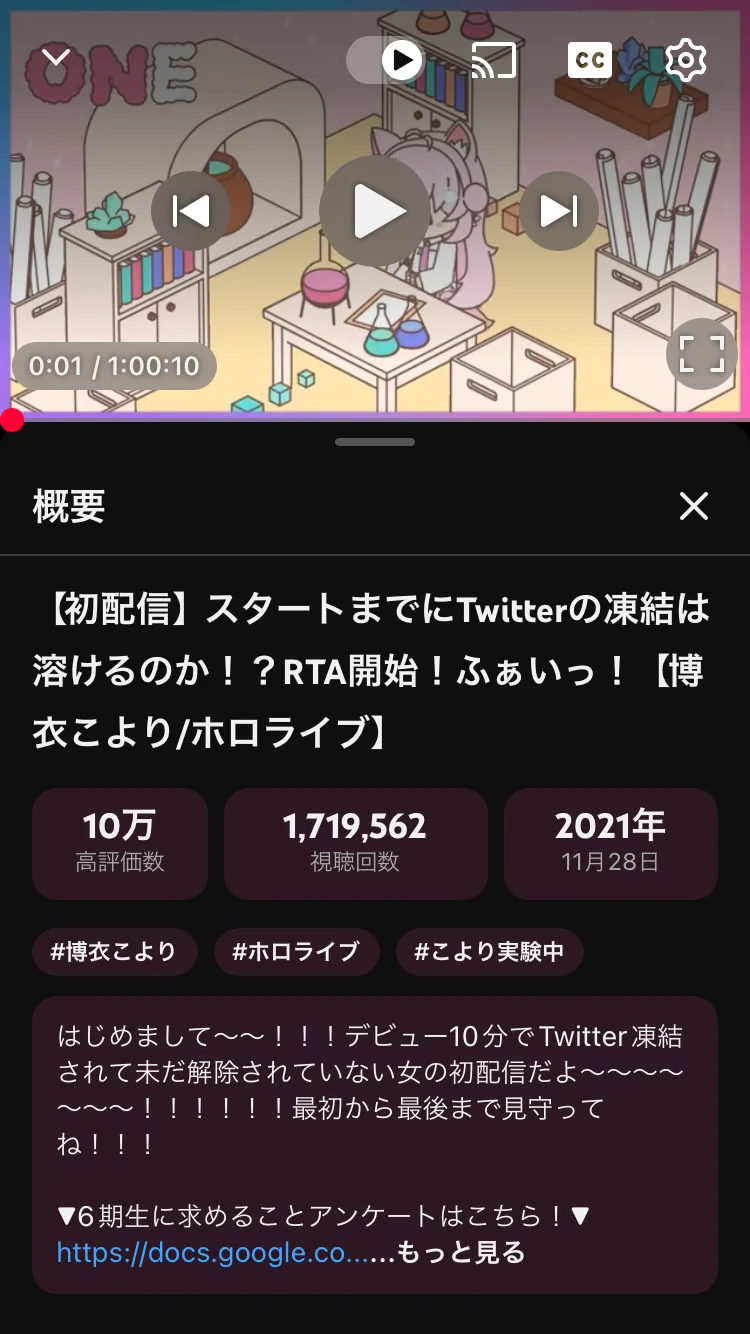Turn on closed captions
This screenshot has height=1334, width=750.
pyautogui.click(x=589, y=60)
